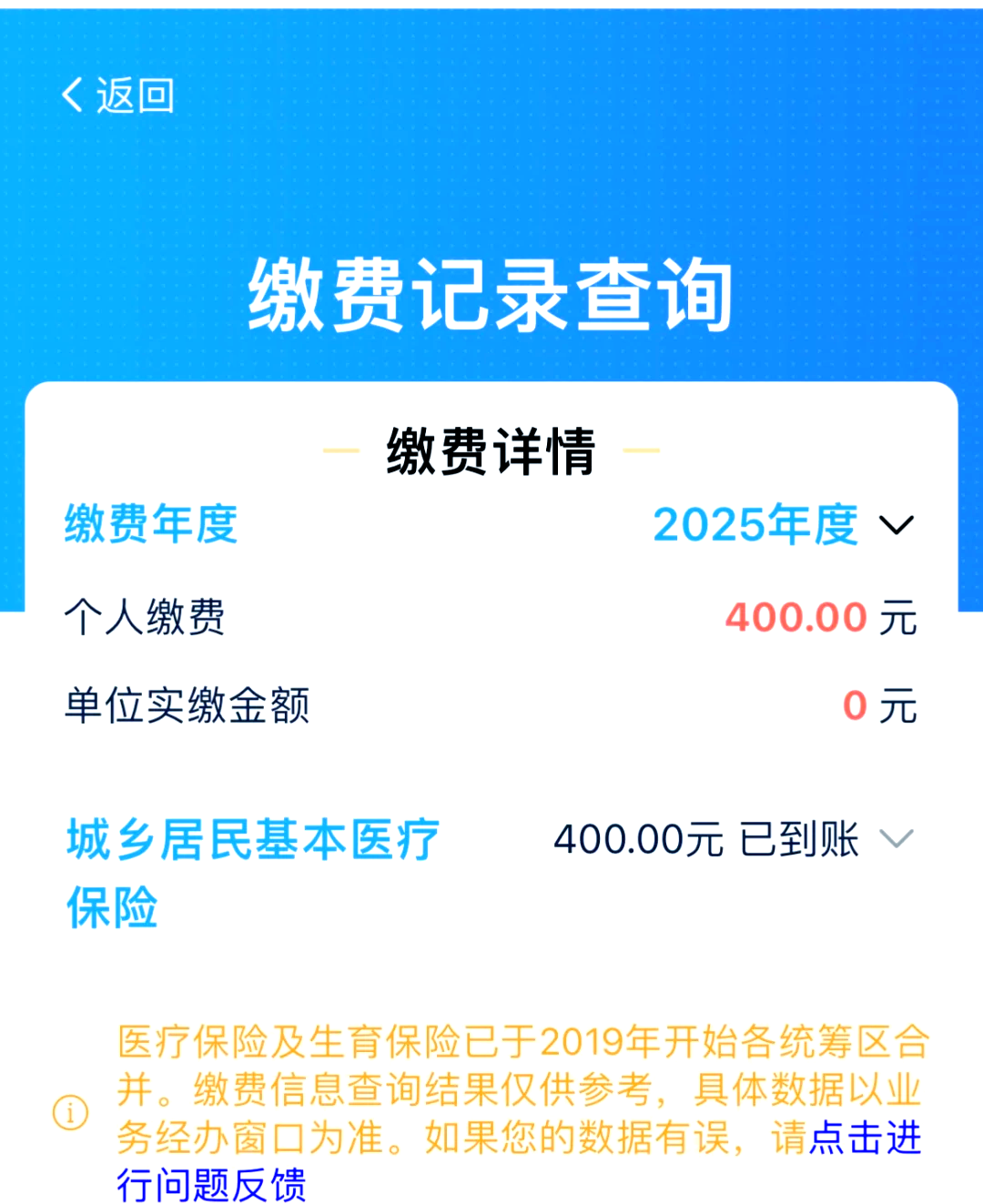Collapse the 2025年度 year selector

[x=897, y=526]
